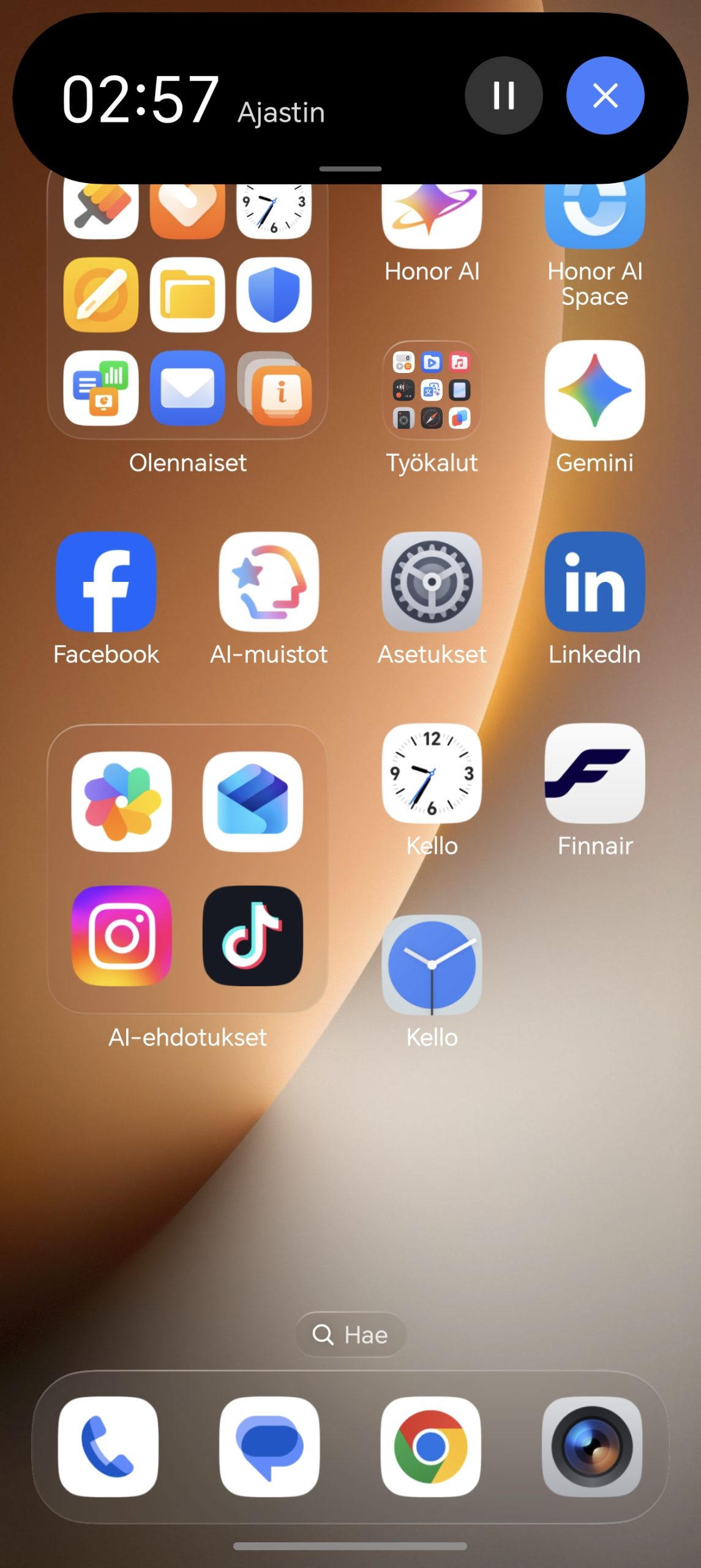The width and height of the screenshot is (701, 1568).
Task: Open Facebook
Action: [106, 582]
